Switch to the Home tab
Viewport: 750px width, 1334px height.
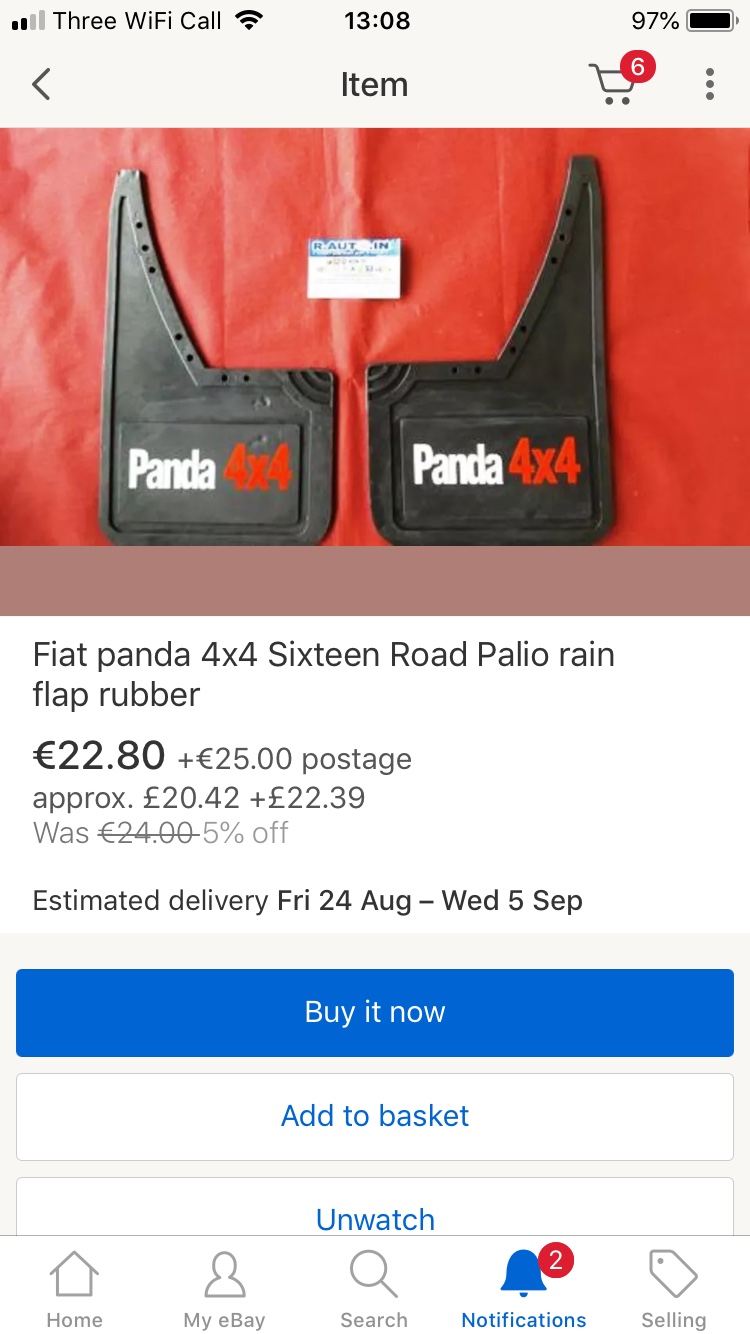click(x=75, y=1289)
